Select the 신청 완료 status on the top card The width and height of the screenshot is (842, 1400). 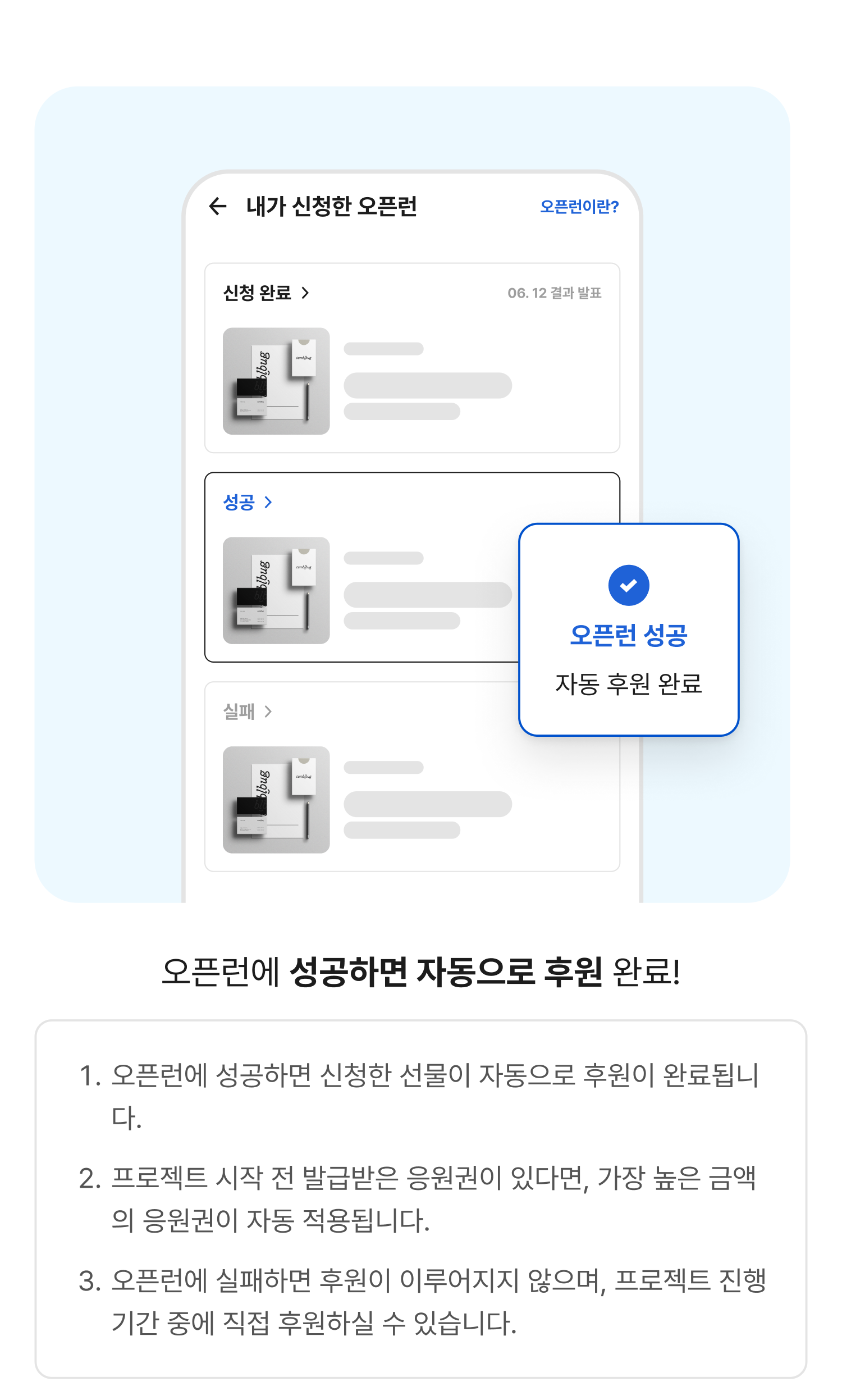click(257, 291)
